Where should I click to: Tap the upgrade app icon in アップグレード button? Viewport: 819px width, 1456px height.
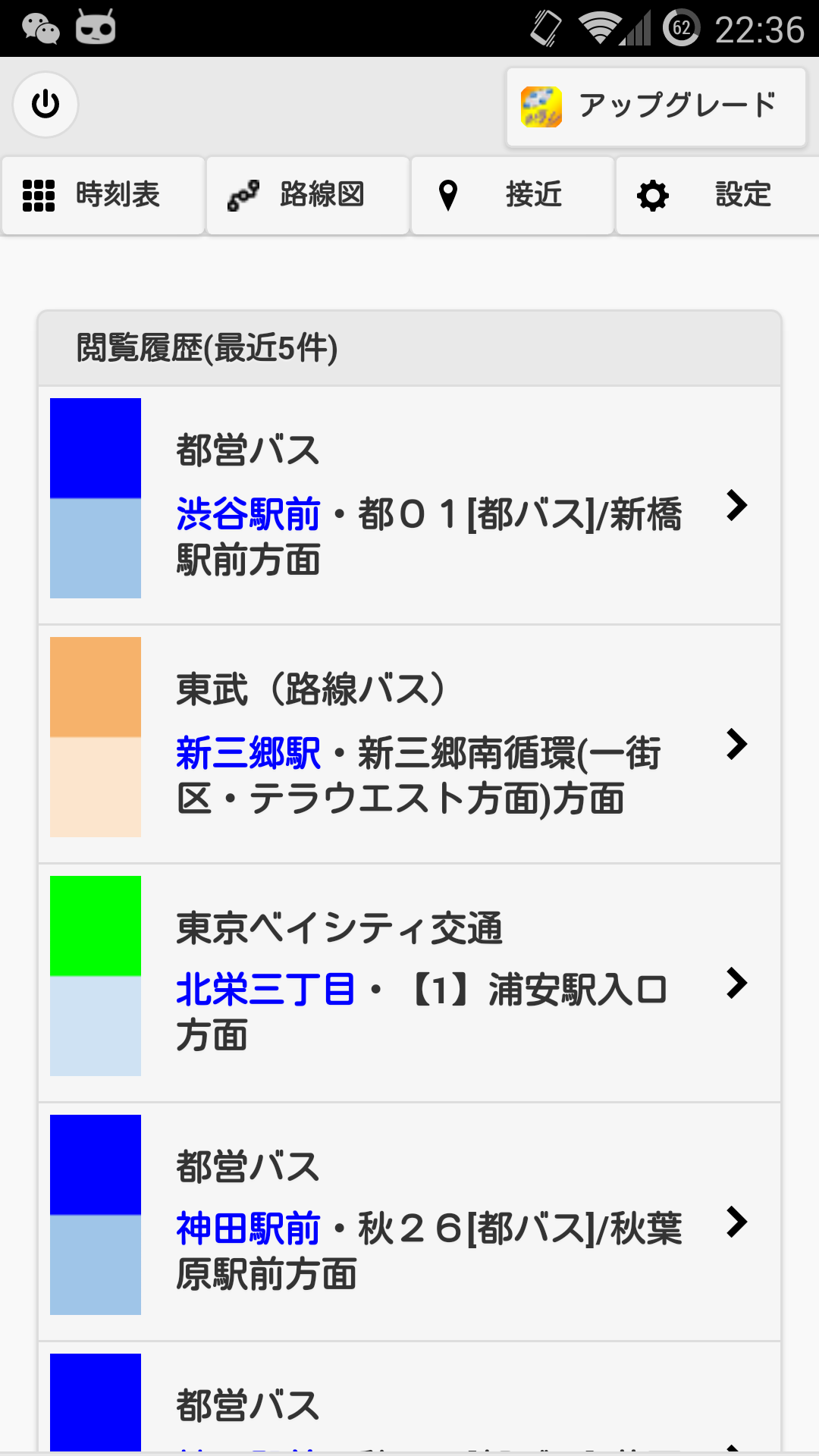pyautogui.click(x=540, y=106)
